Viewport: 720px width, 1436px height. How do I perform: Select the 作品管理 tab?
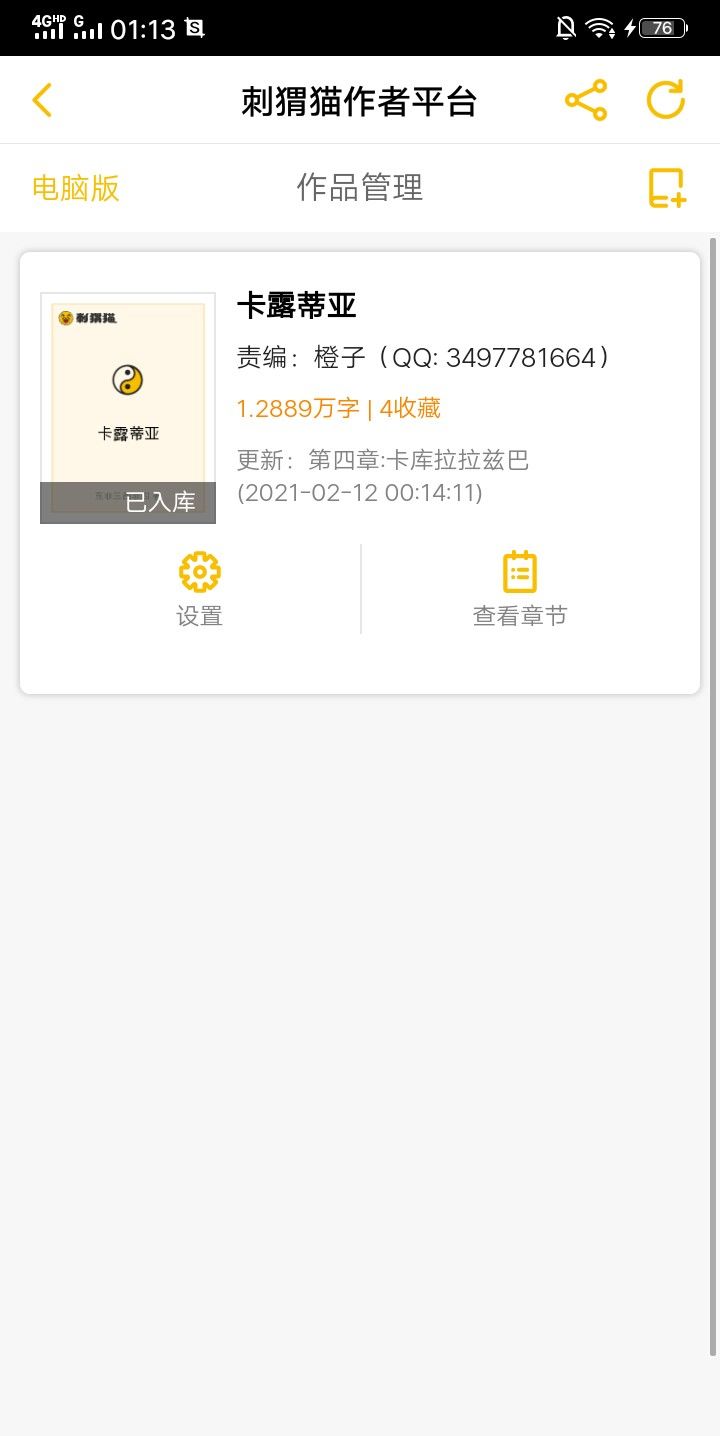(x=360, y=187)
